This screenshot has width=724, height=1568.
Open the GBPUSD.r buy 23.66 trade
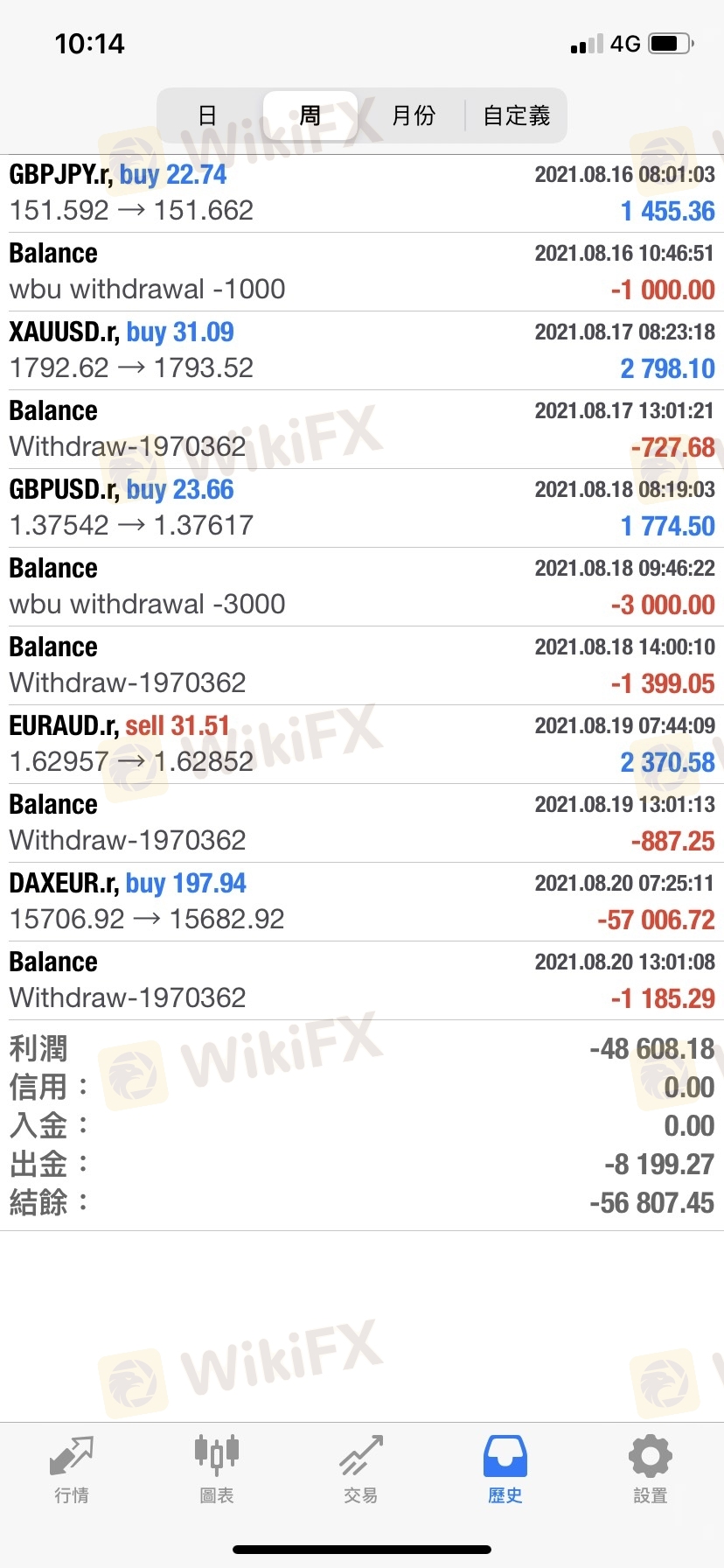coord(362,508)
